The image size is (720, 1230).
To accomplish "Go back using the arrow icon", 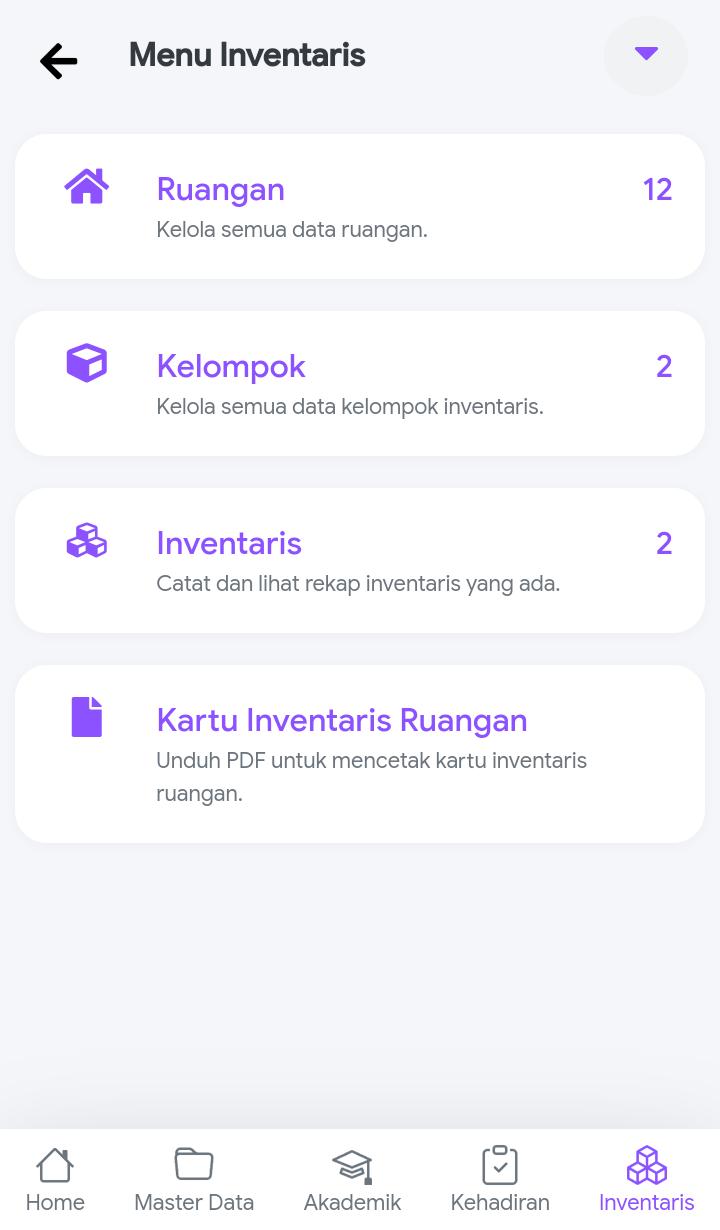I will tap(59, 61).
